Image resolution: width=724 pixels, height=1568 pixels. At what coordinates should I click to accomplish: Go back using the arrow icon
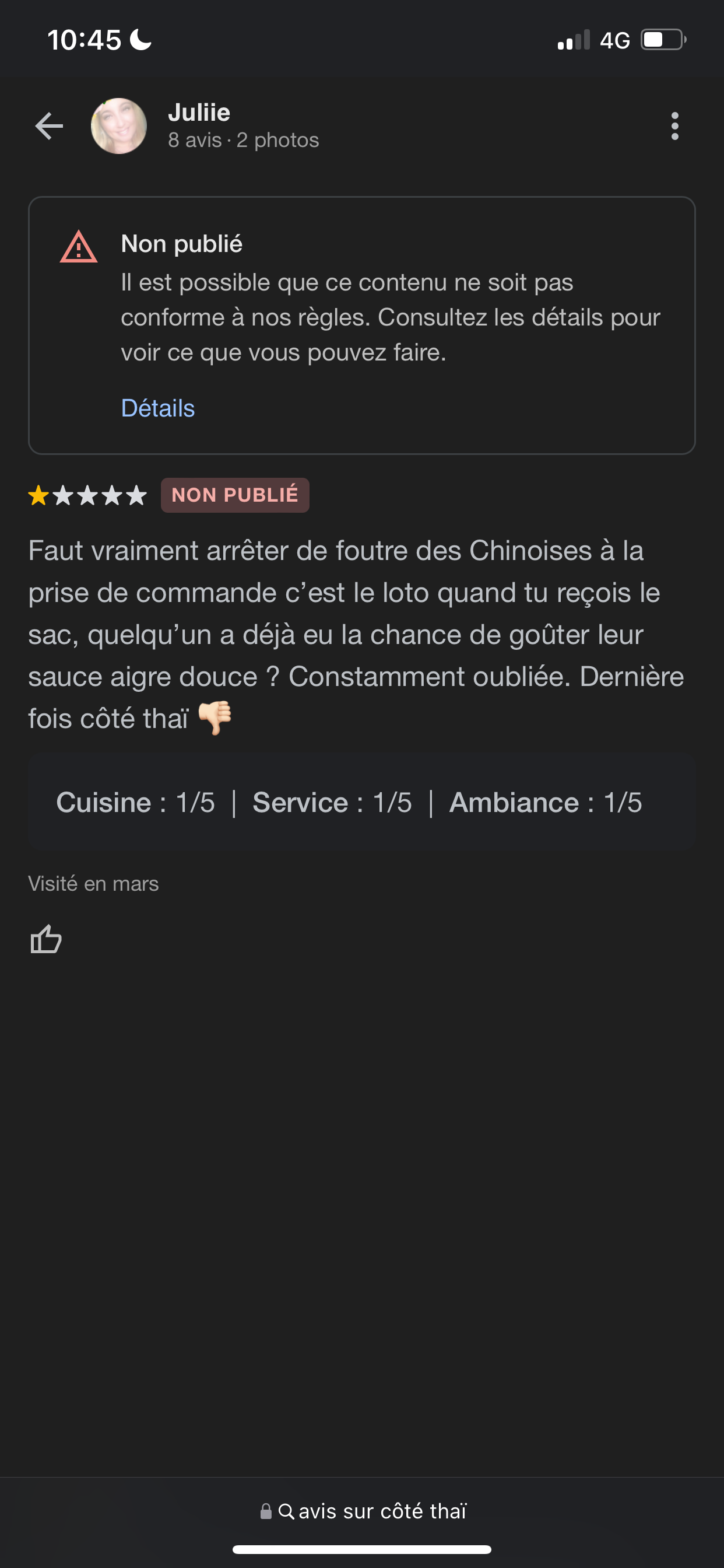pyautogui.click(x=50, y=126)
